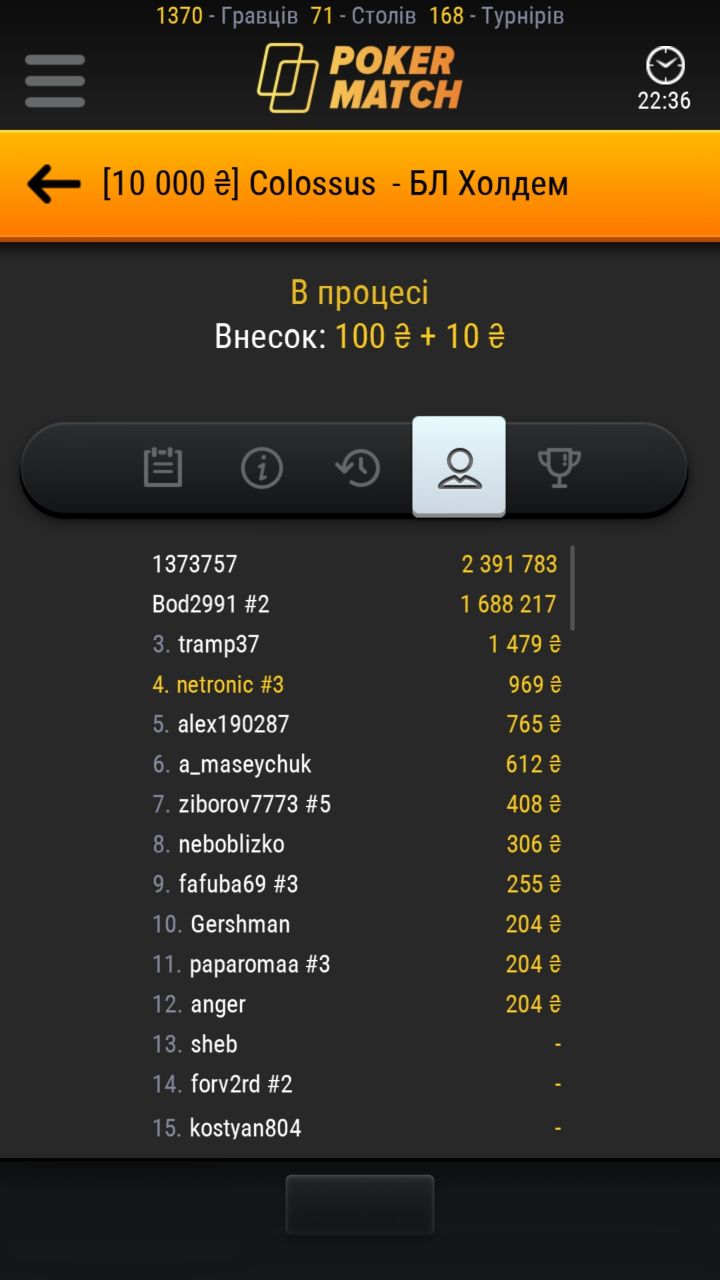
Task: Open player a_maseychuk's row
Action: (x=357, y=764)
